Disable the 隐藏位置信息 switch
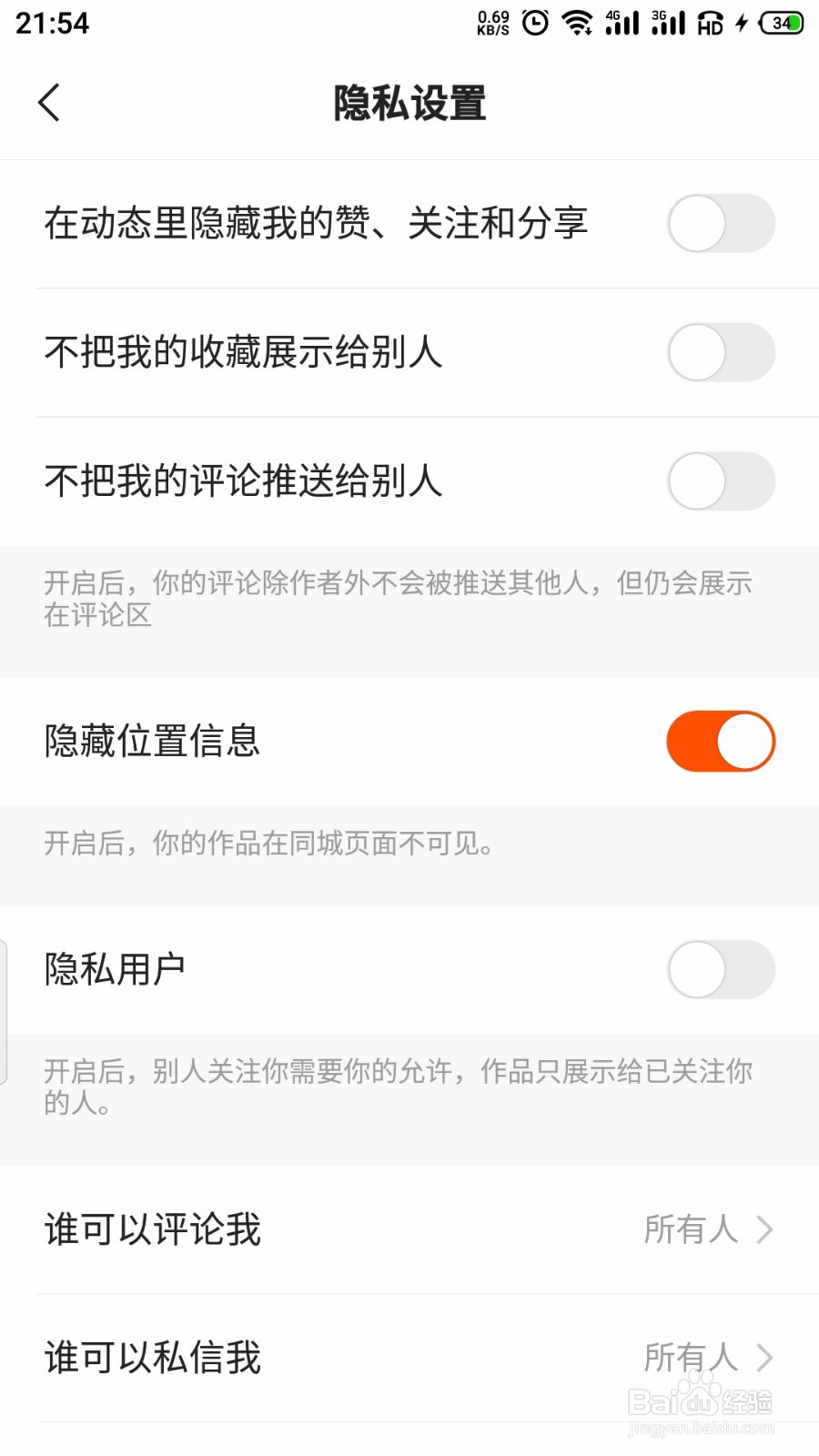The height and width of the screenshot is (1456, 819). [x=720, y=741]
